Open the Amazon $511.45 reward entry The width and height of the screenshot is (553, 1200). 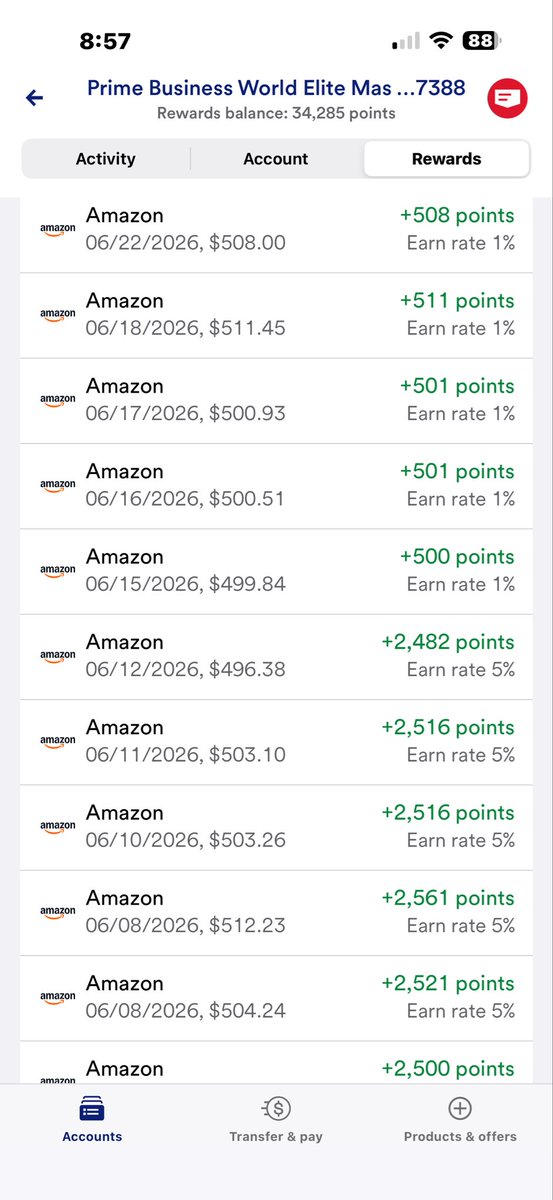276,315
